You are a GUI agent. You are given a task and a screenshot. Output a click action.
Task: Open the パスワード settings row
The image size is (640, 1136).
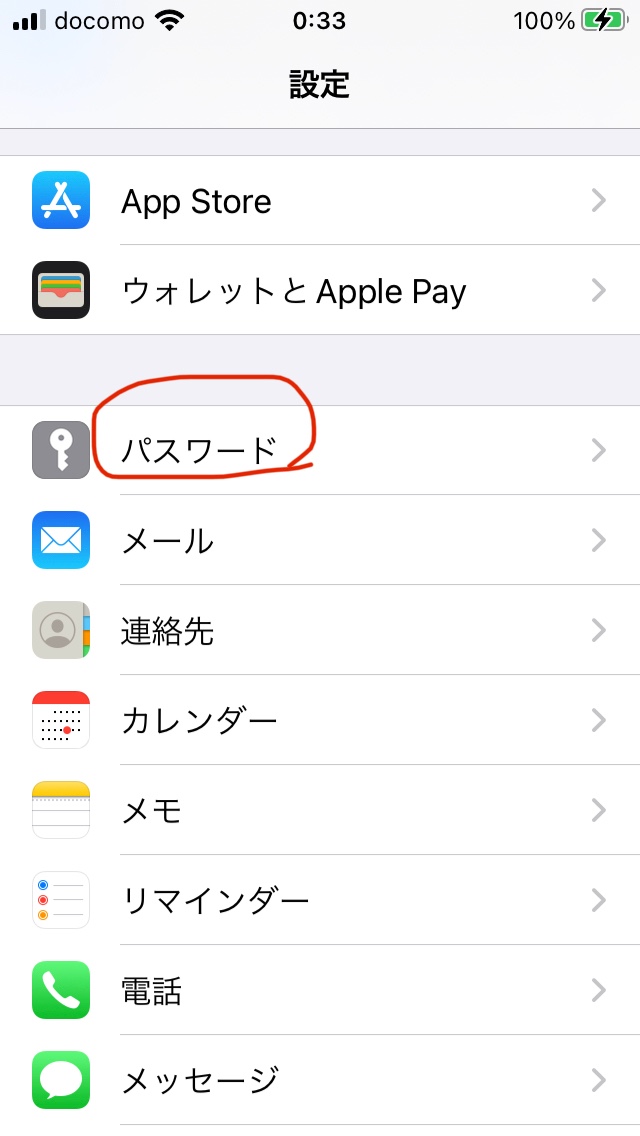(320, 451)
